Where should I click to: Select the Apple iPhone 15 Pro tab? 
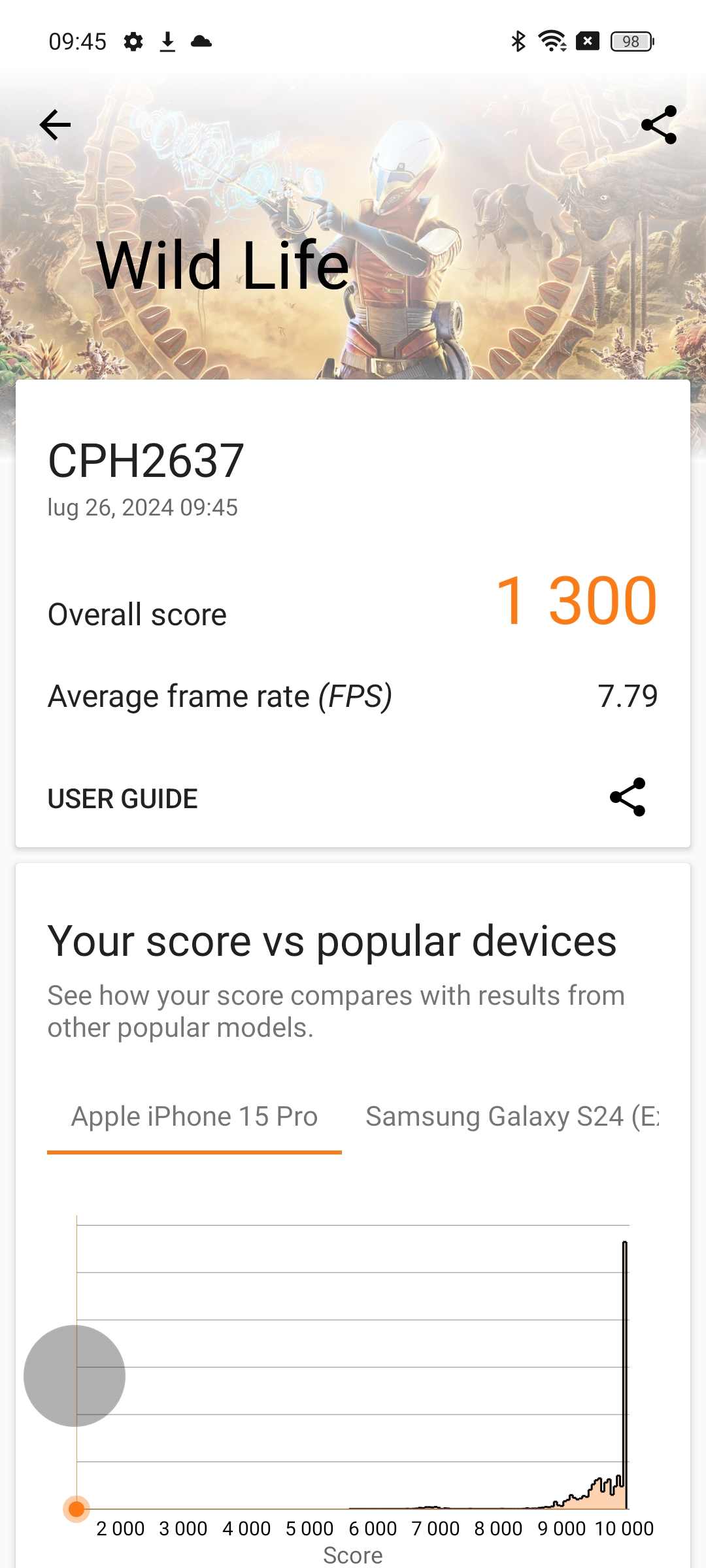coord(194,1117)
